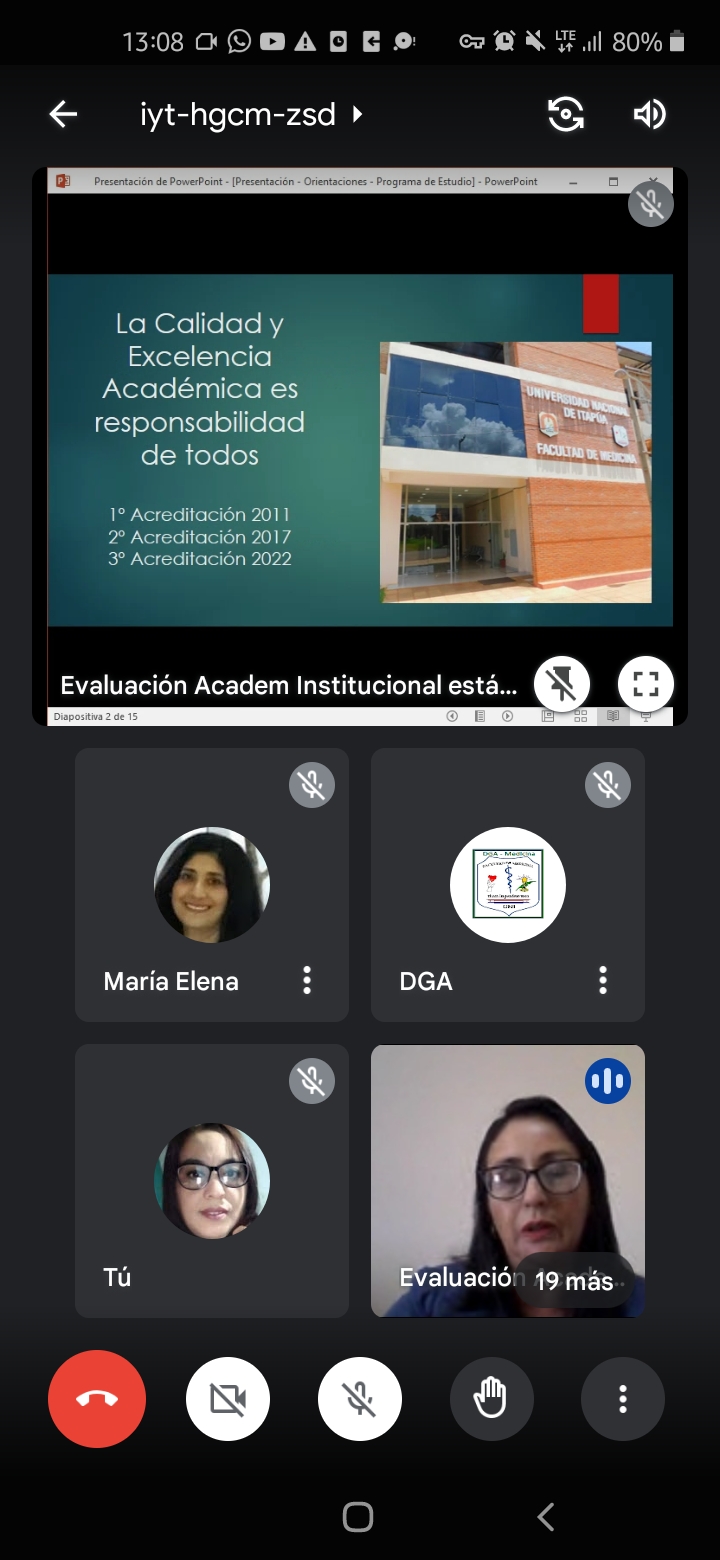Go back using the previous slide arrow
Viewport: 720px width, 1560px height.
(451, 715)
